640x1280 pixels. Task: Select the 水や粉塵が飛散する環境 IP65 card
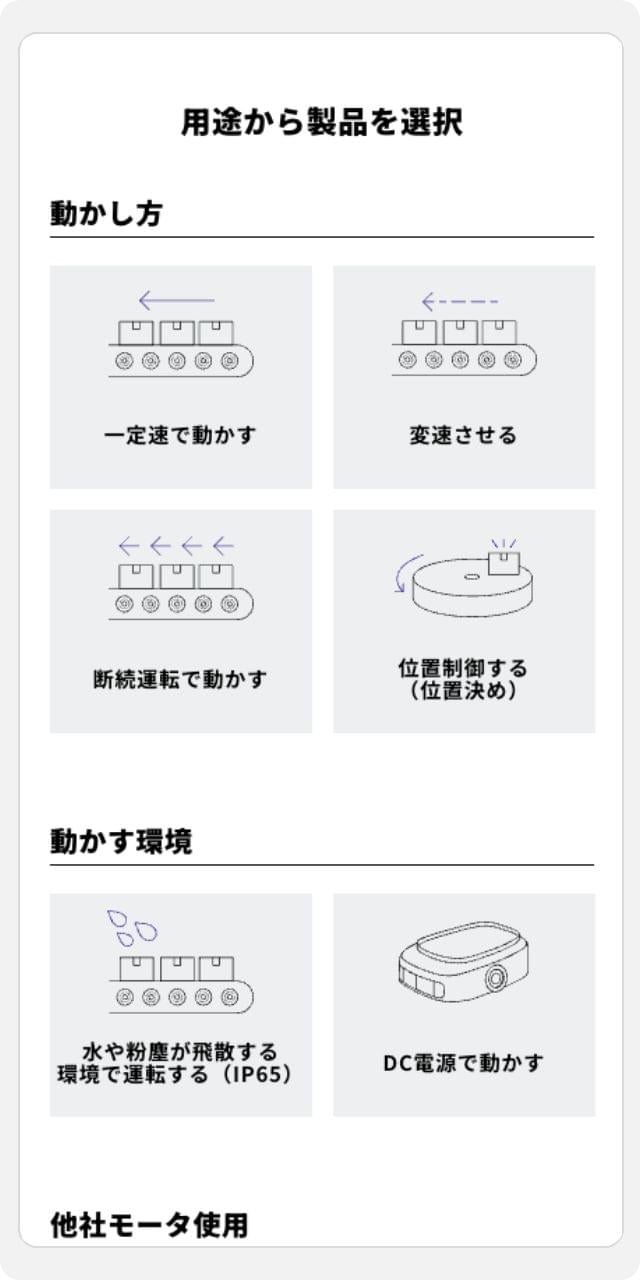pyautogui.click(x=181, y=1005)
